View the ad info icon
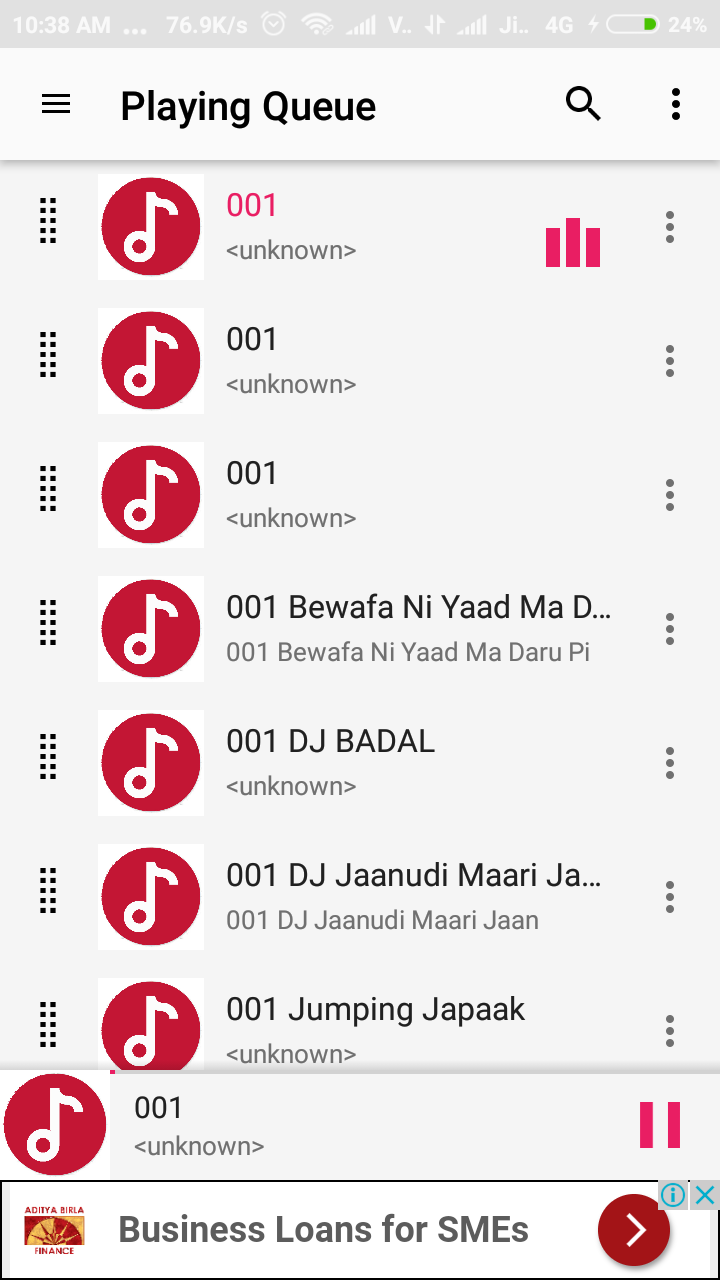The width and height of the screenshot is (720, 1280). [674, 1195]
